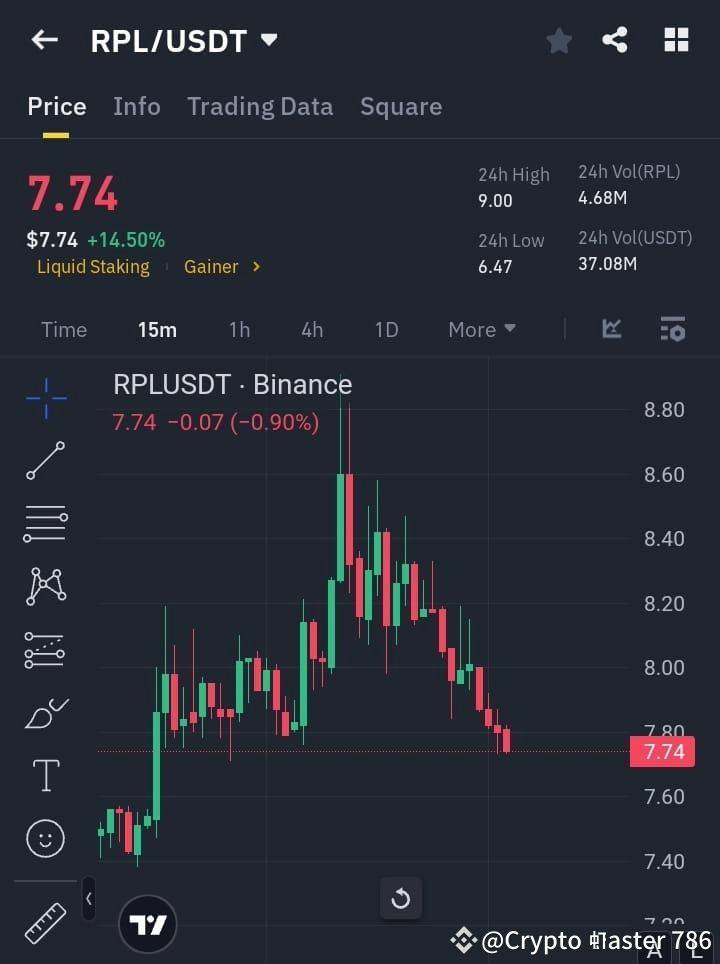Select the crosshair tool
Image resolution: width=720 pixels, height=964 pixels.
(x=44, y=399)
